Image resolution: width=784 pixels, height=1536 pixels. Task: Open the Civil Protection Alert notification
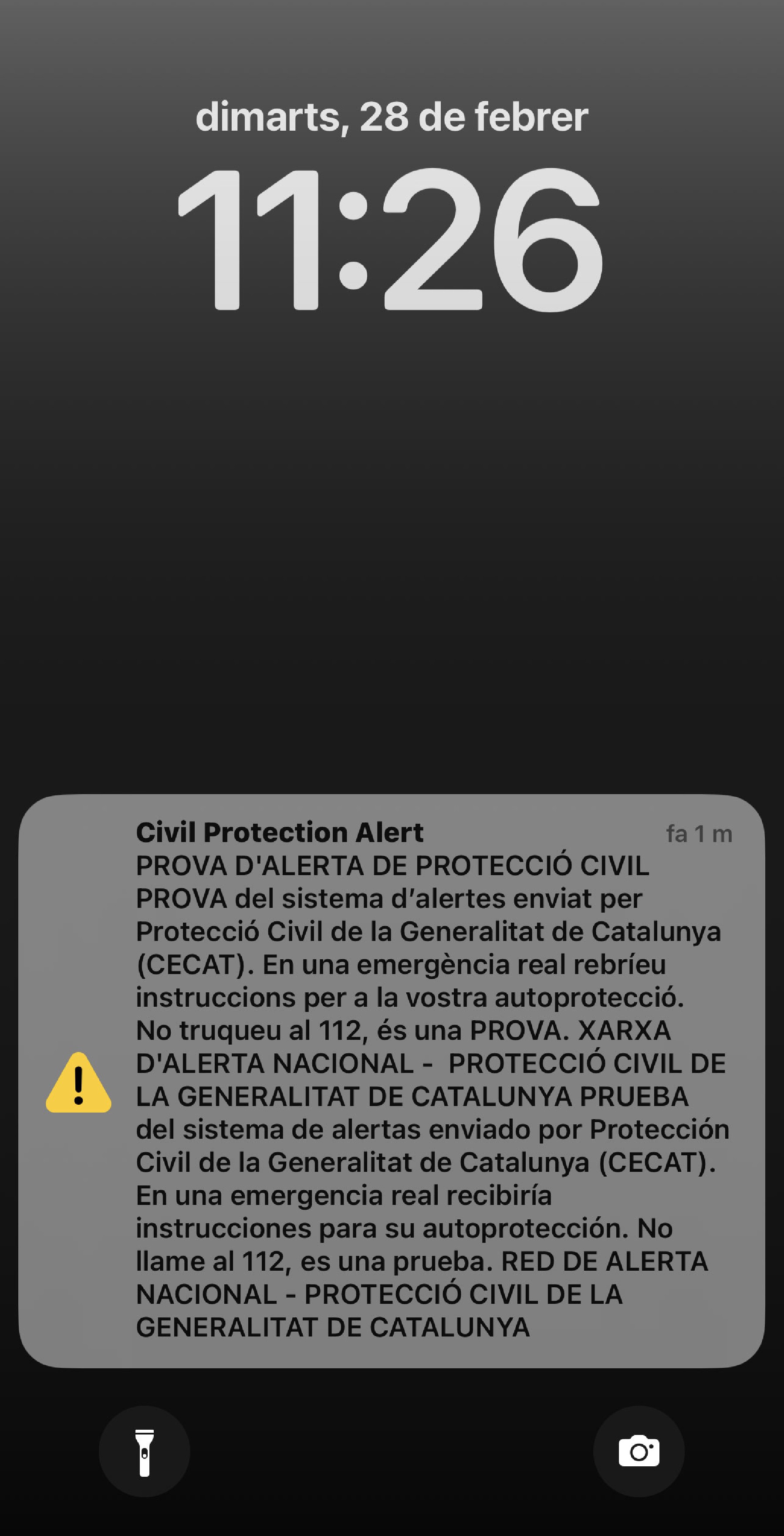(392, 1080)
